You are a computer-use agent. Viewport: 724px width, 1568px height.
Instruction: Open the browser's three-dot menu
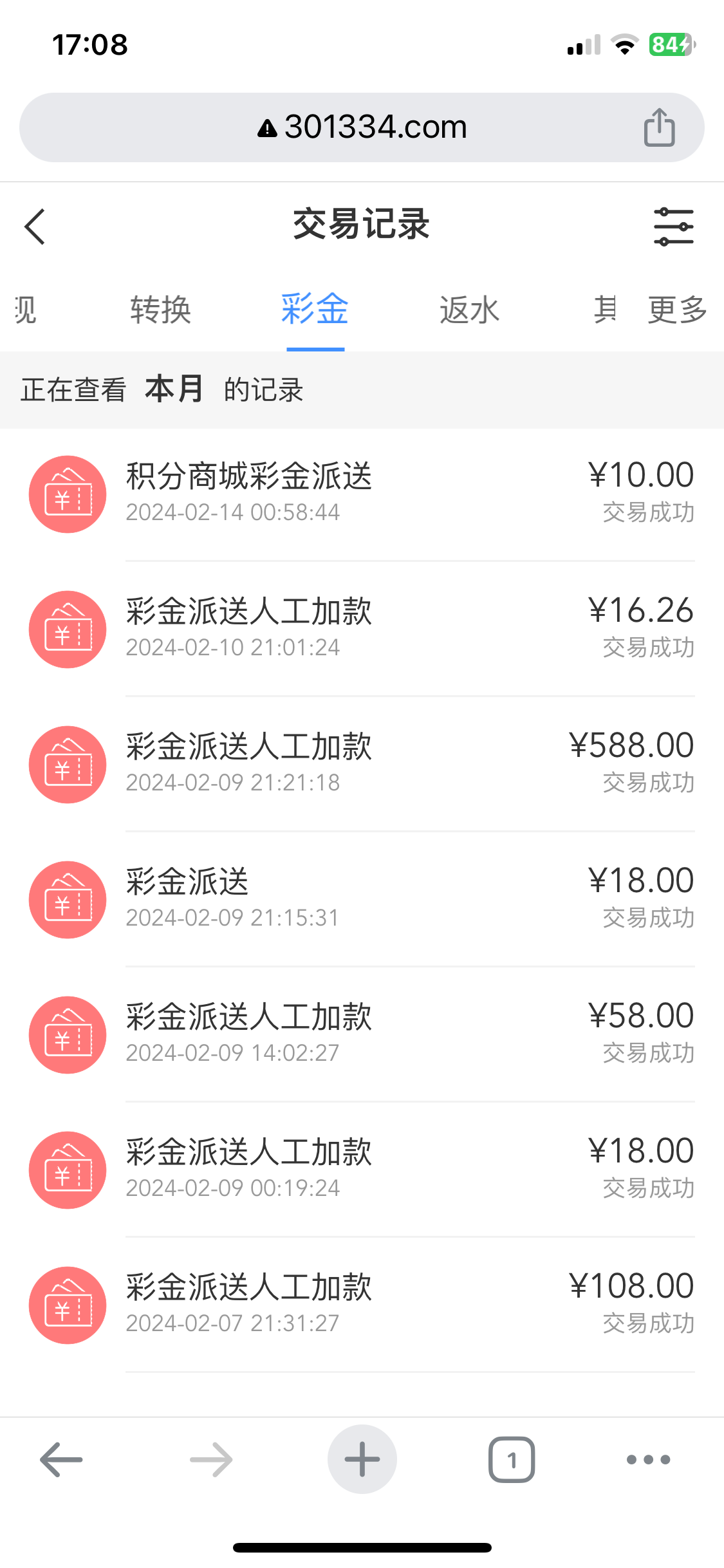click(x=648, y=1459)
